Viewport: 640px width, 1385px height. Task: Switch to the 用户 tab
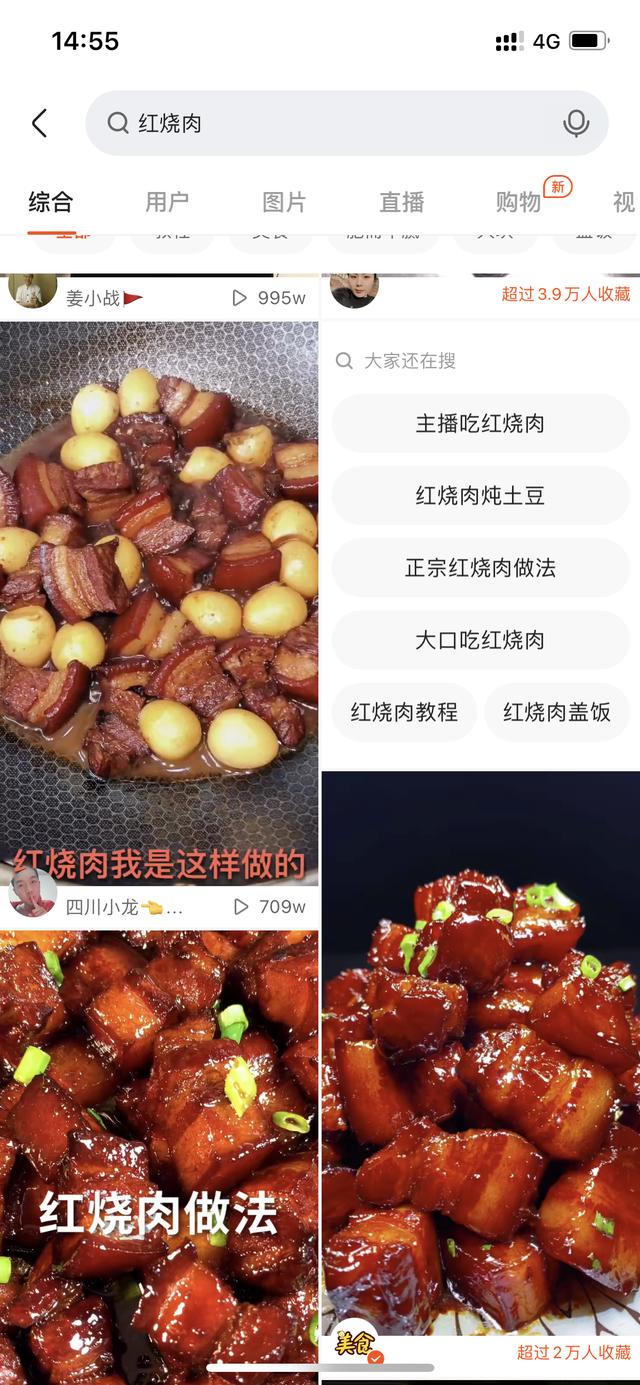click(x=167, y=202)
